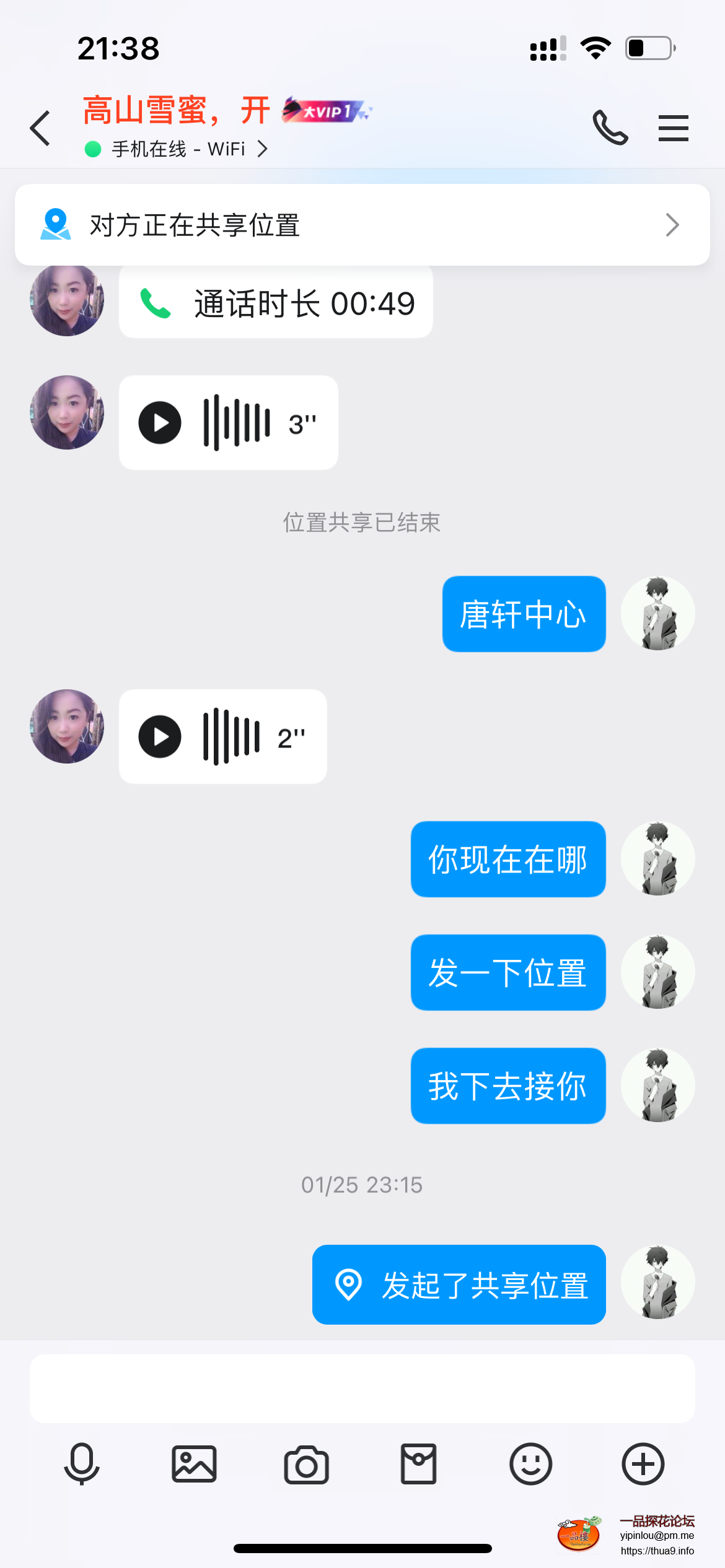Tap the 唐轩中心 message bubble
Image resolution: width=725 pixels, height=1568 pixels.
[523, 614]
